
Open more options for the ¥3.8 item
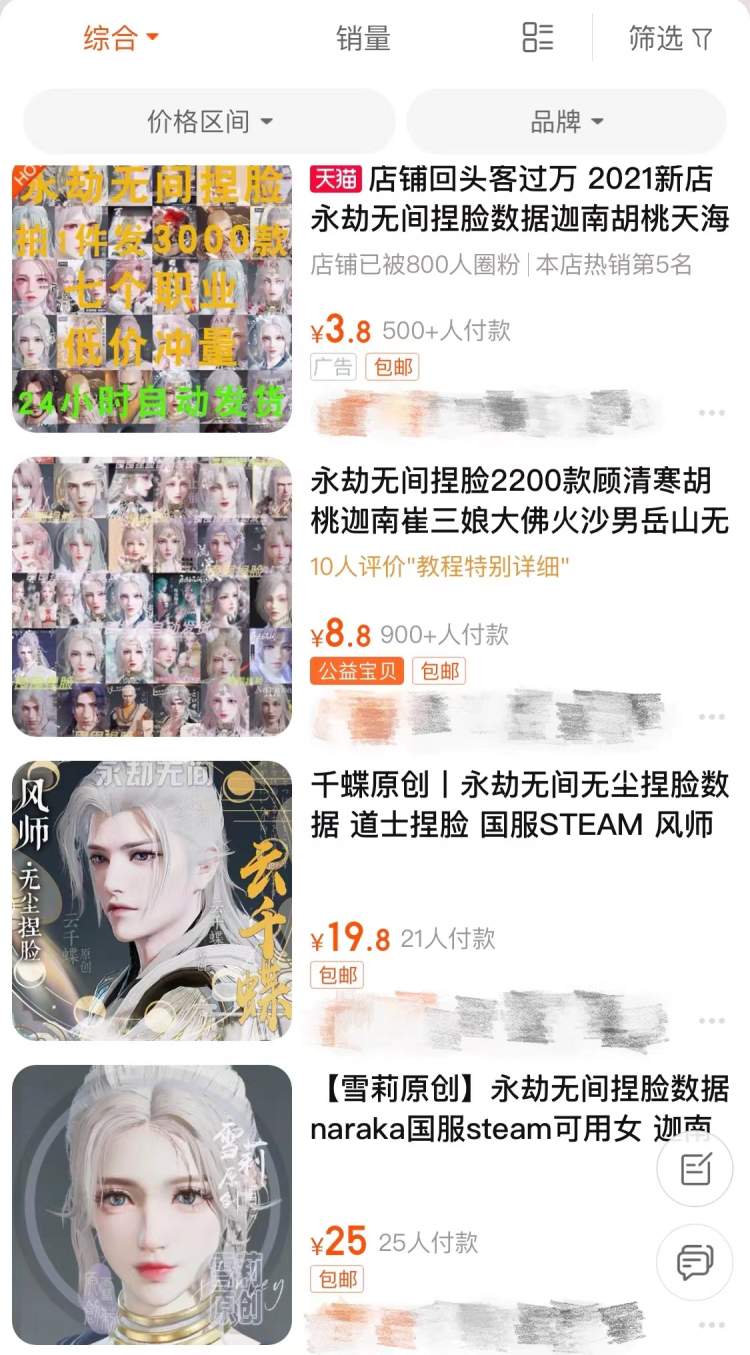[712, 413]
